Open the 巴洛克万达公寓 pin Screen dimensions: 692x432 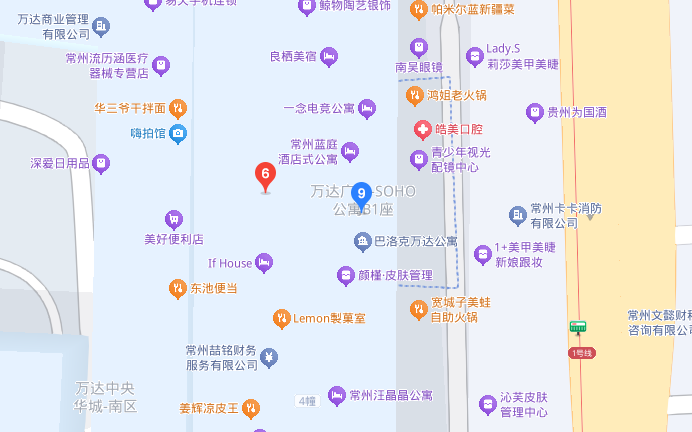coord(362,241)
